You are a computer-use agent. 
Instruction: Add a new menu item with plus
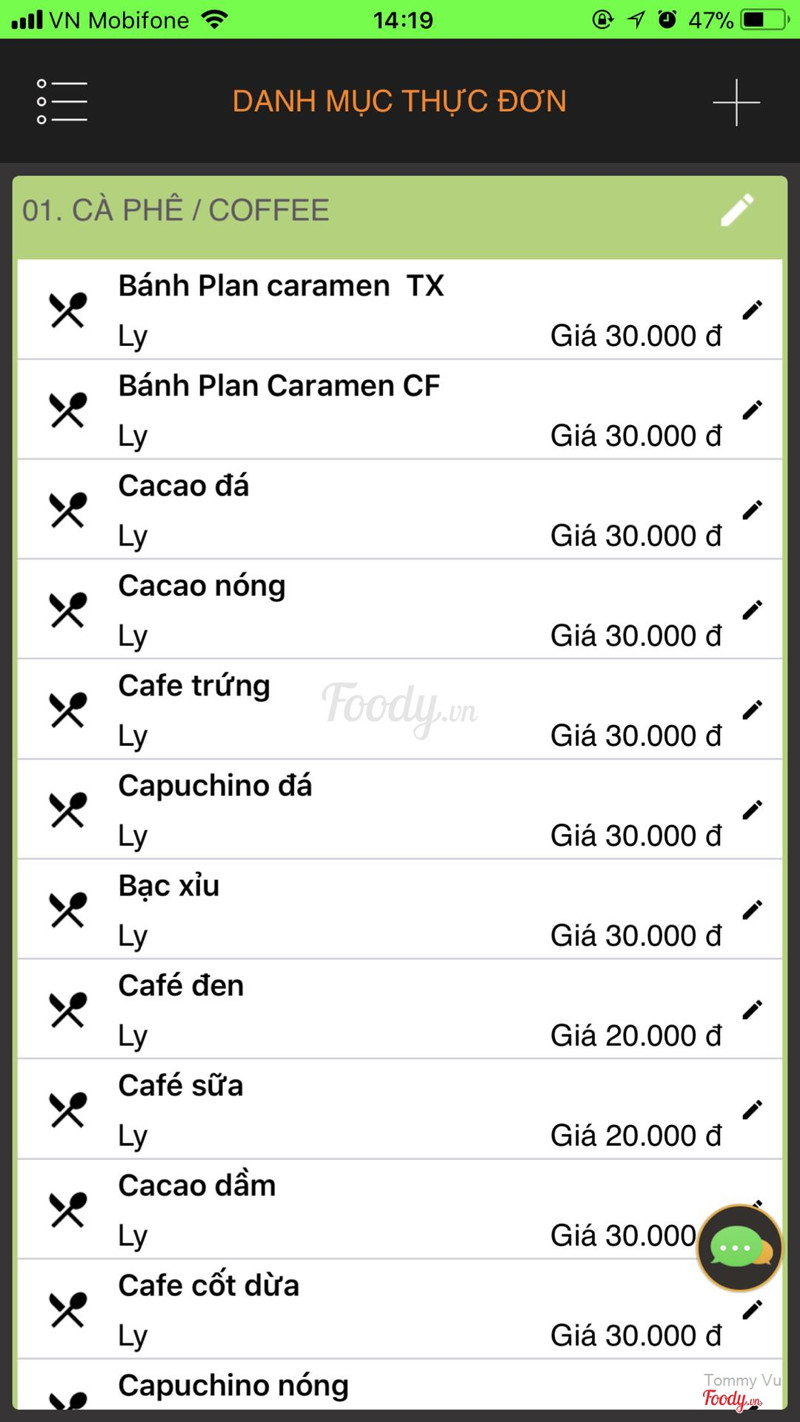(736, 102)
